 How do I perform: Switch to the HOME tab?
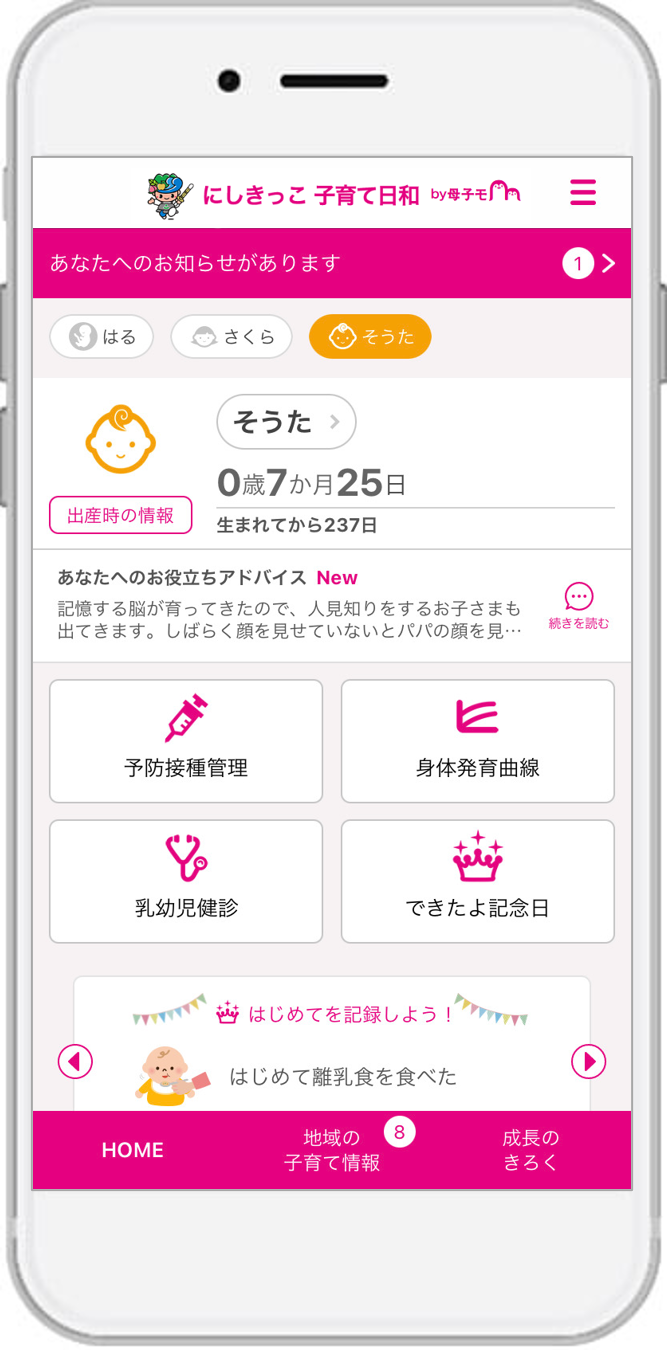(x=132, y=1150)
